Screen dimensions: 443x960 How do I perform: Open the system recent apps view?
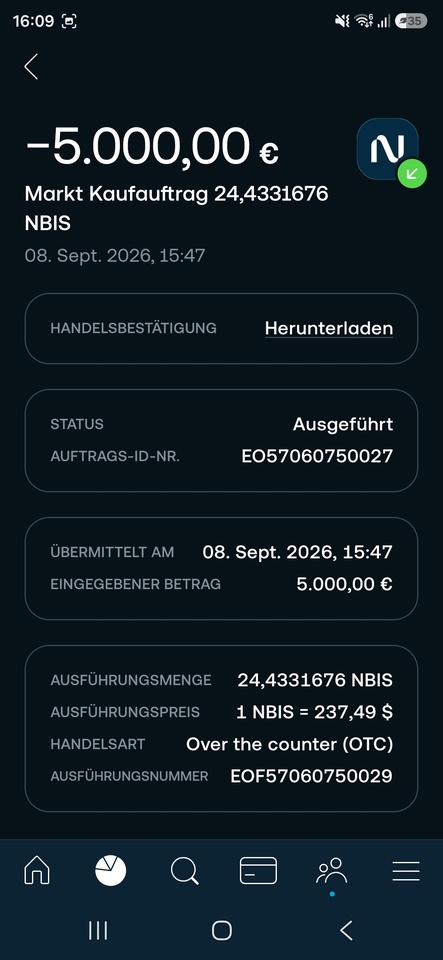98,931
